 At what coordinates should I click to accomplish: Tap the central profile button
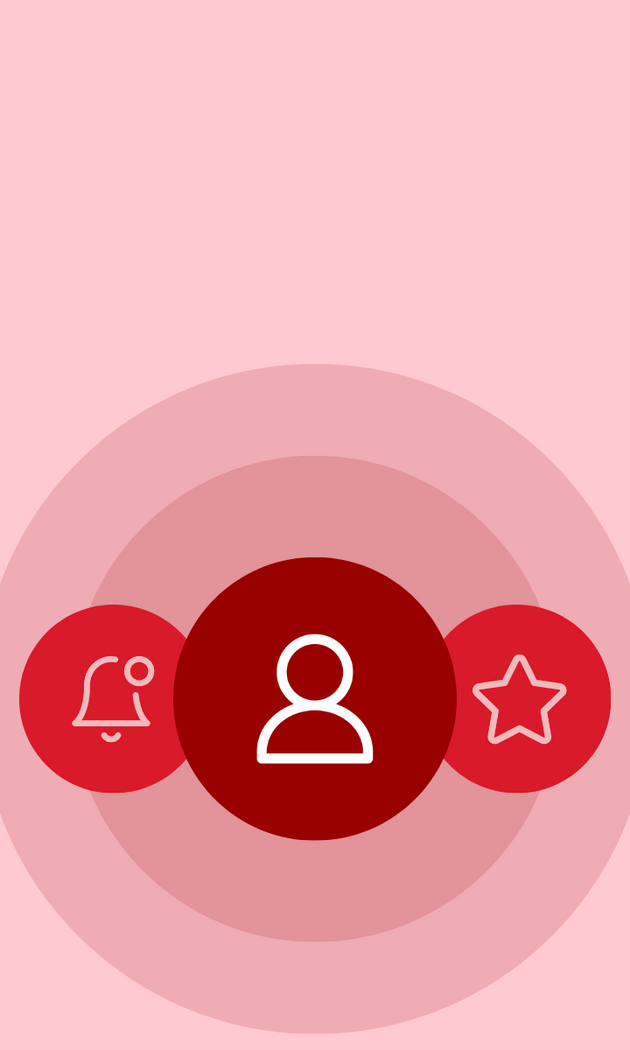tap(315, 698)
